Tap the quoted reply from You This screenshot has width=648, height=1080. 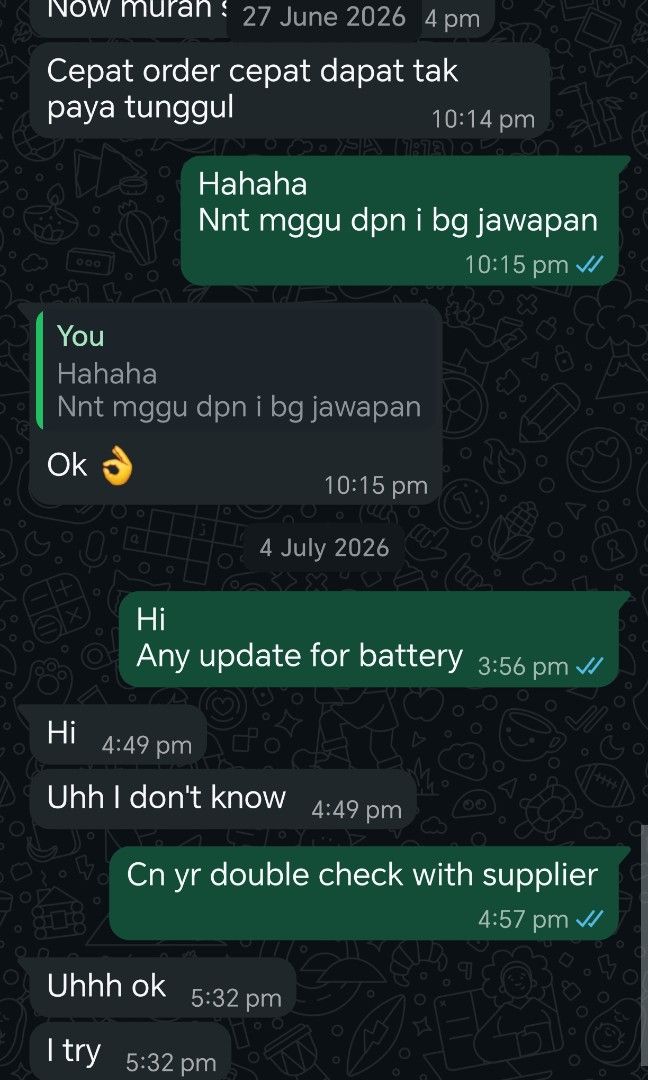pos(236,371)
